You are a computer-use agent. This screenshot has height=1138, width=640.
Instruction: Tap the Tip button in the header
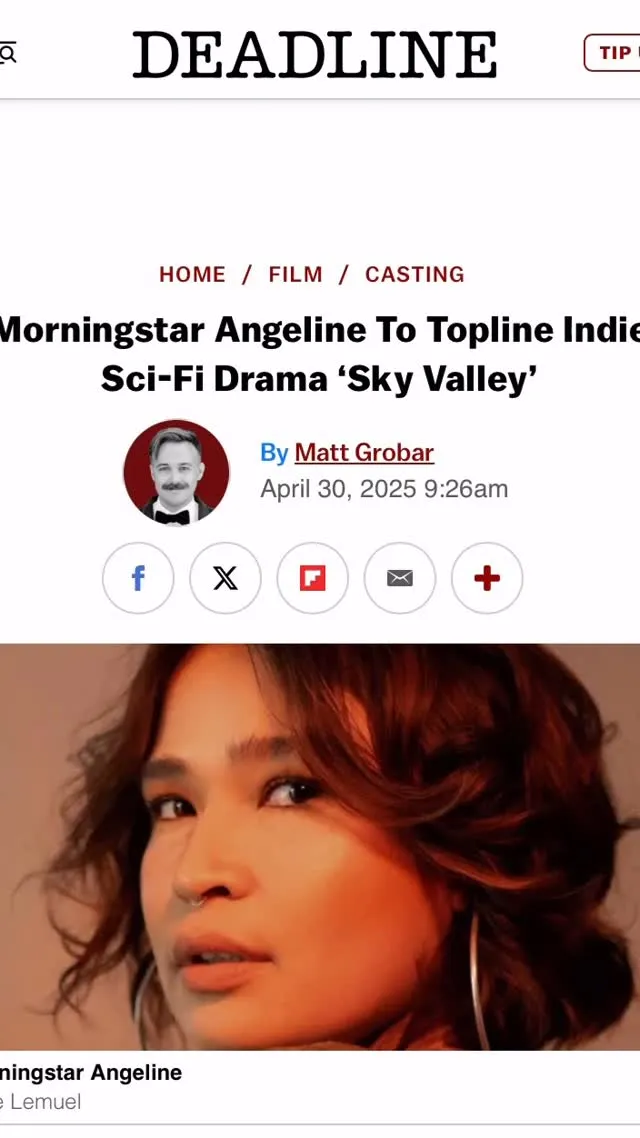point(612,53)
